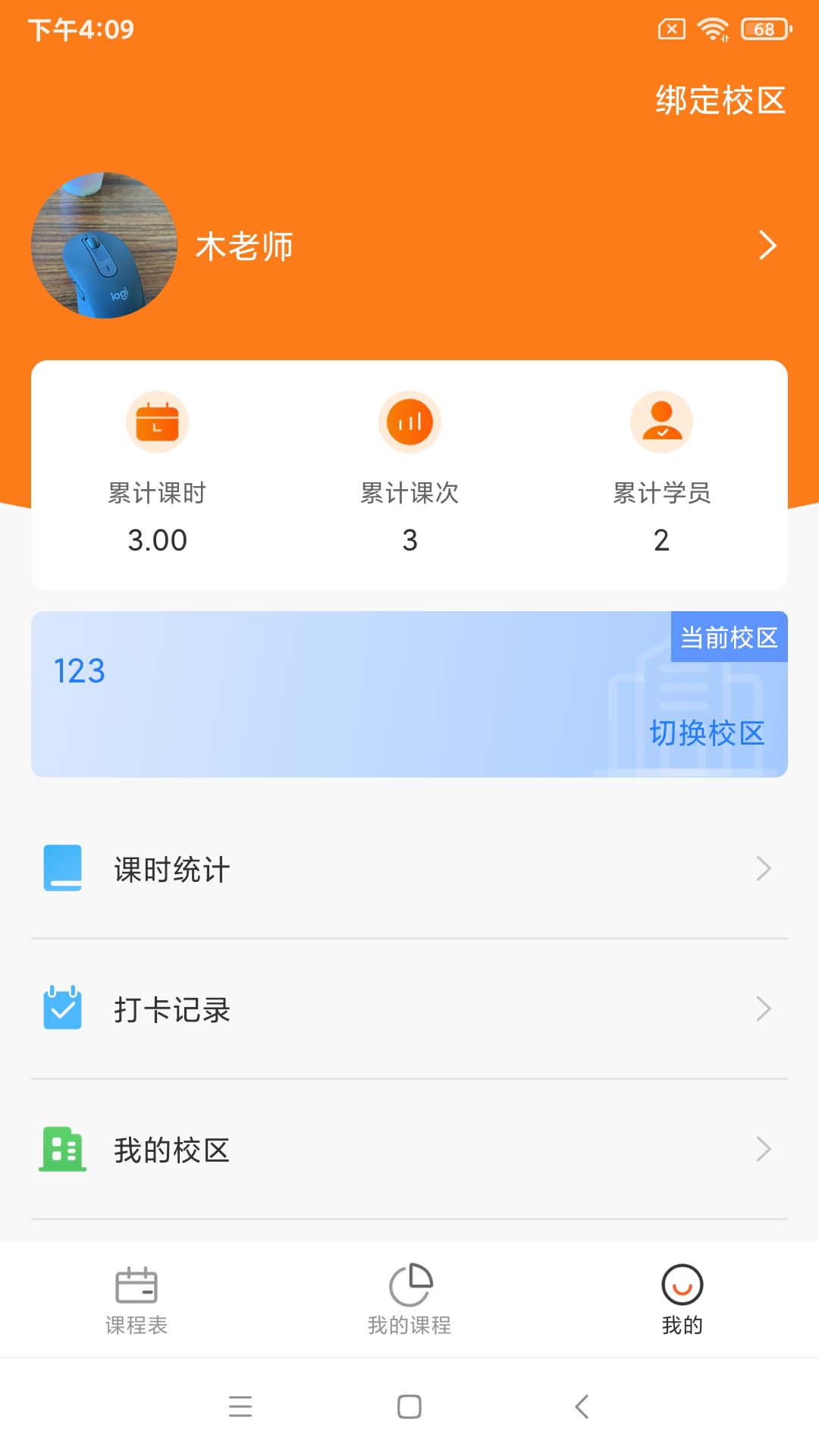The width and height of the screenshot is (819, 1456).
Task: Select the 我的 smiley face icon
Action: [682, 1285]
